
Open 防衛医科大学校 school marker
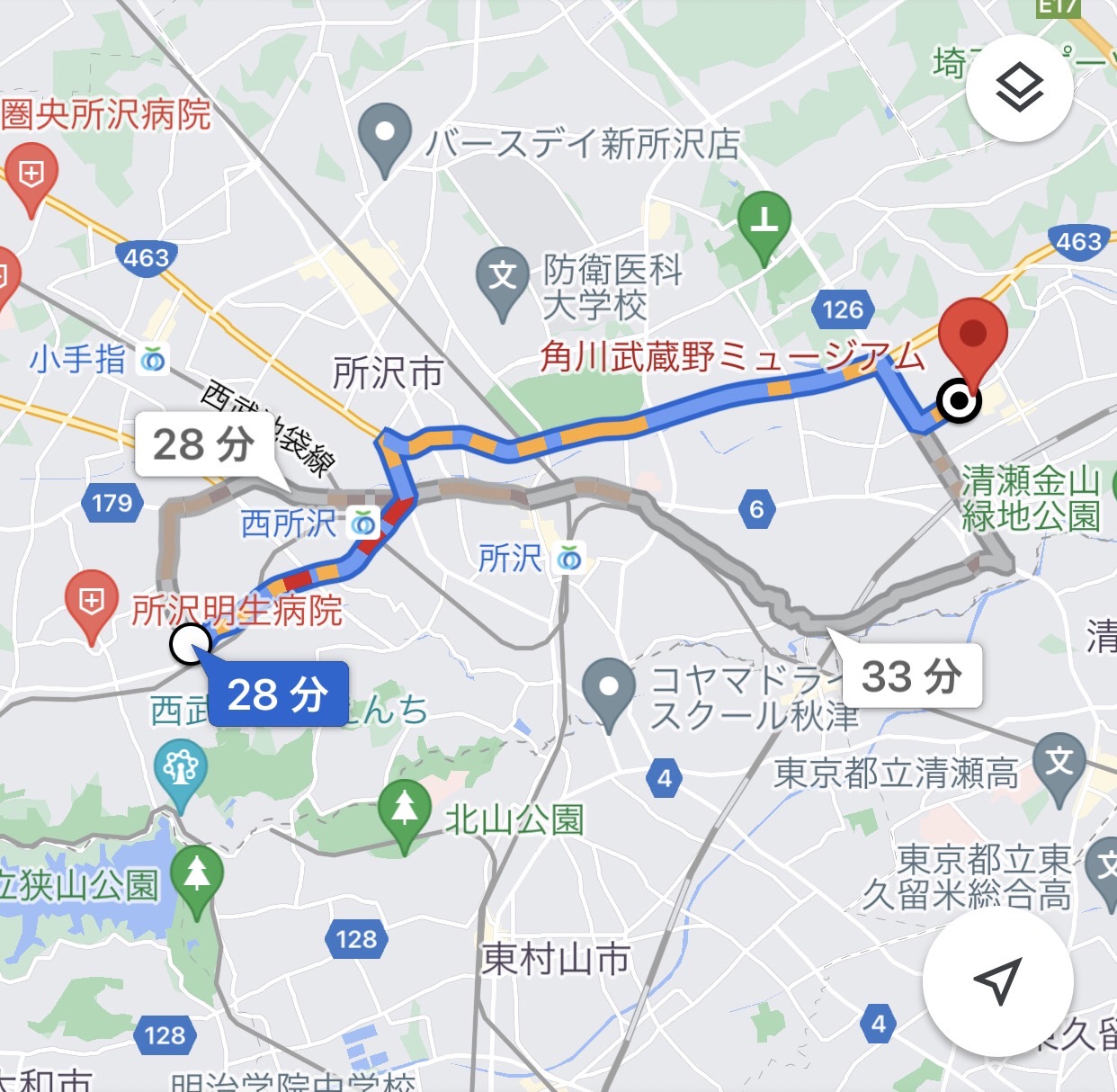click(x=502, y=277)
